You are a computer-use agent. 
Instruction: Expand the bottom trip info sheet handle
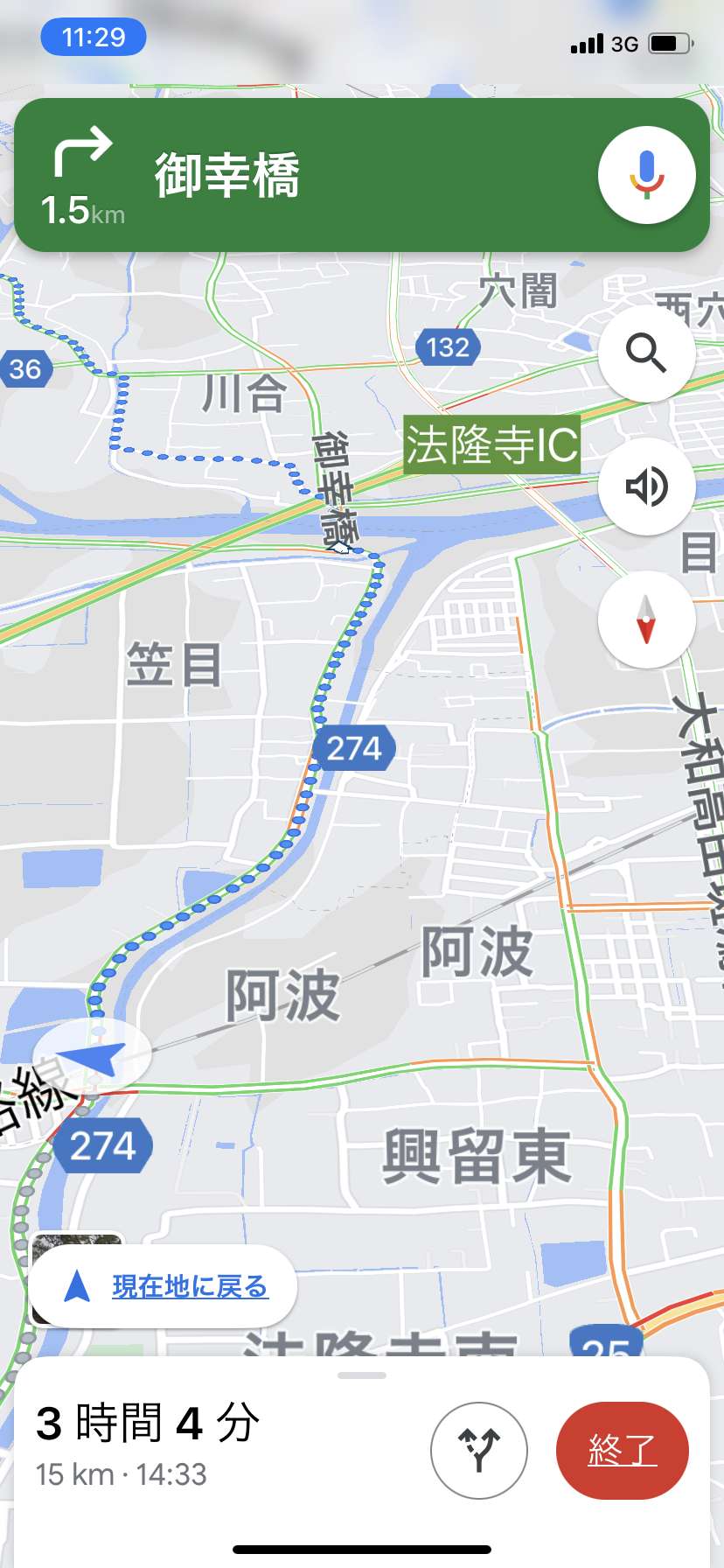[362, 1375]
